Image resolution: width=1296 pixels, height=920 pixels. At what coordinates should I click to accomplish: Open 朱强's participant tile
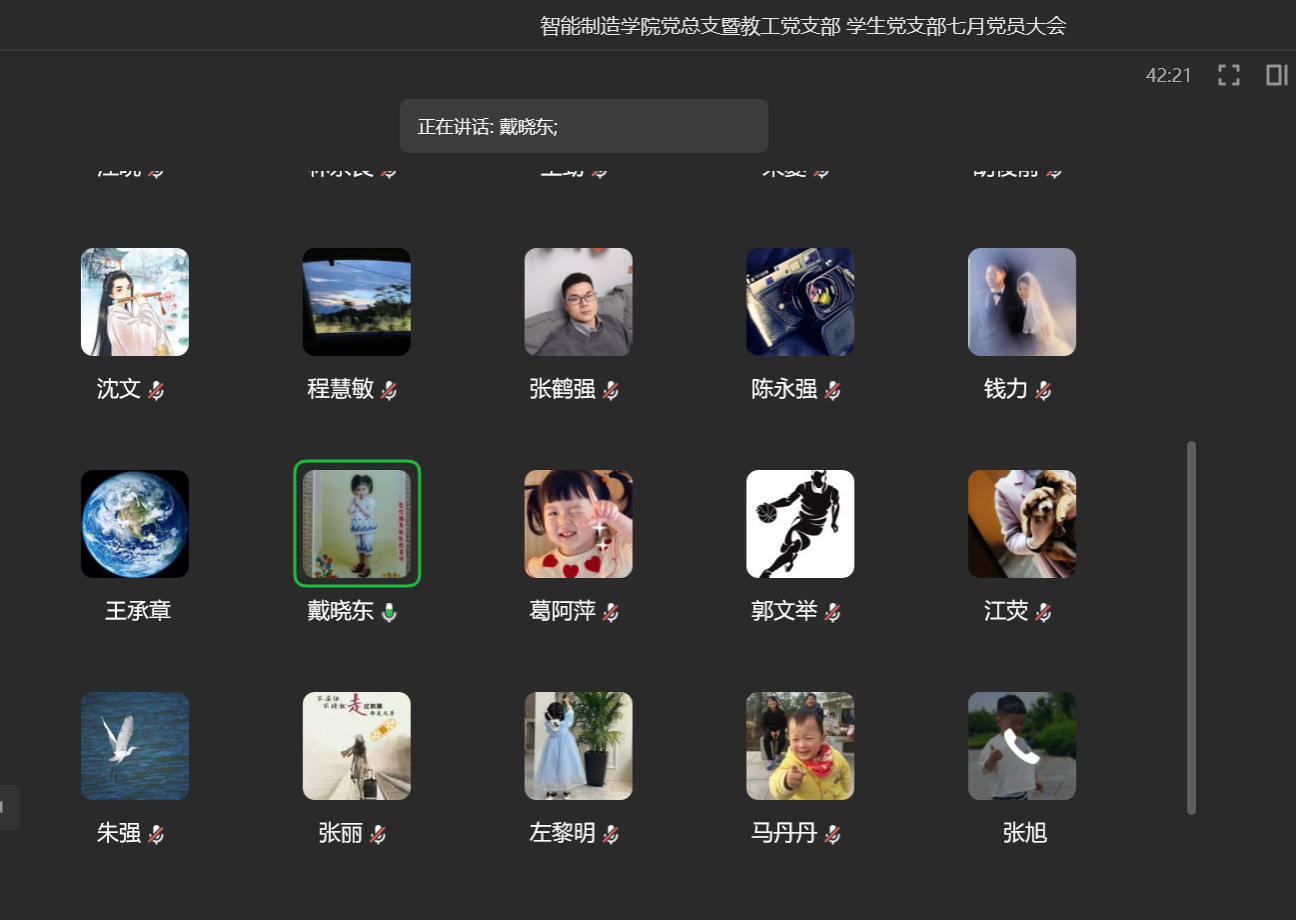pos(135,746)
